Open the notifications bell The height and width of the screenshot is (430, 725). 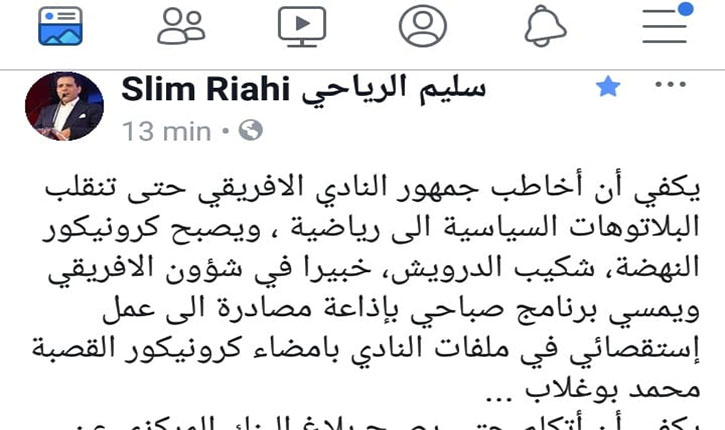coord(545,26)
